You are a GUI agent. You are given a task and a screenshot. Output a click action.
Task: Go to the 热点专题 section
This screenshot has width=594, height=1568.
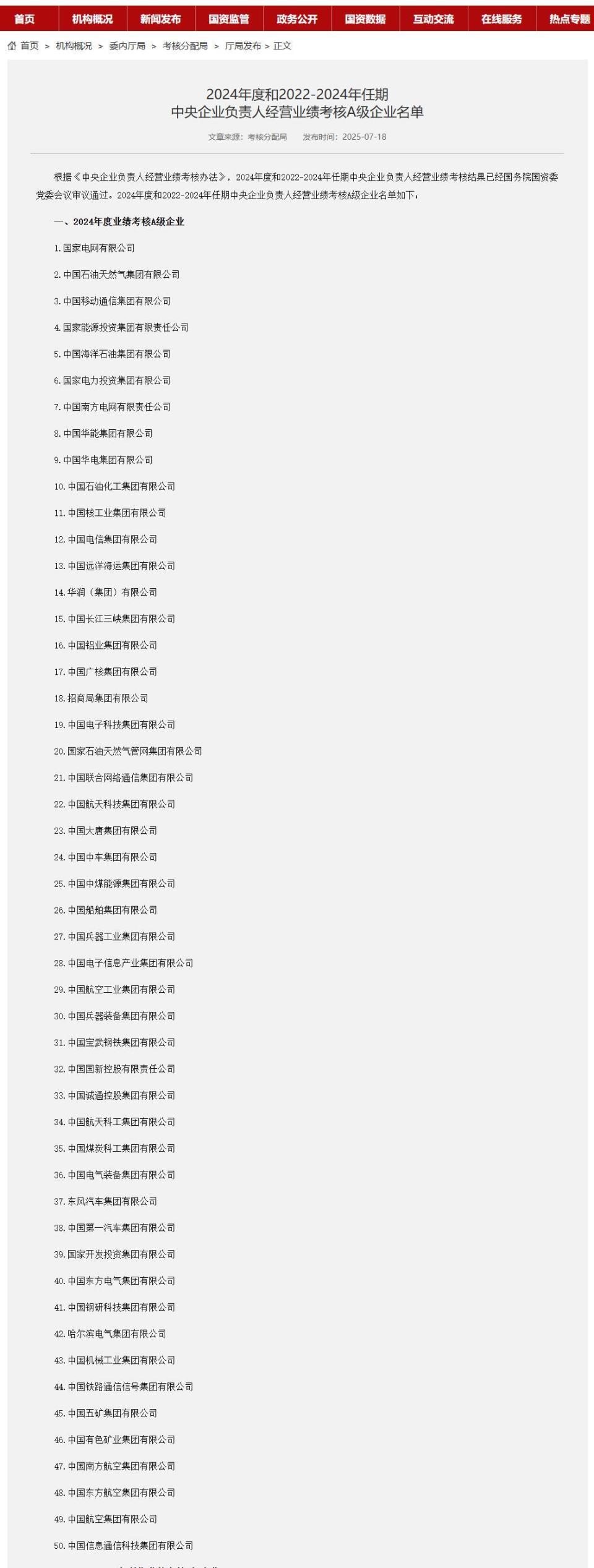coord(570,19)
